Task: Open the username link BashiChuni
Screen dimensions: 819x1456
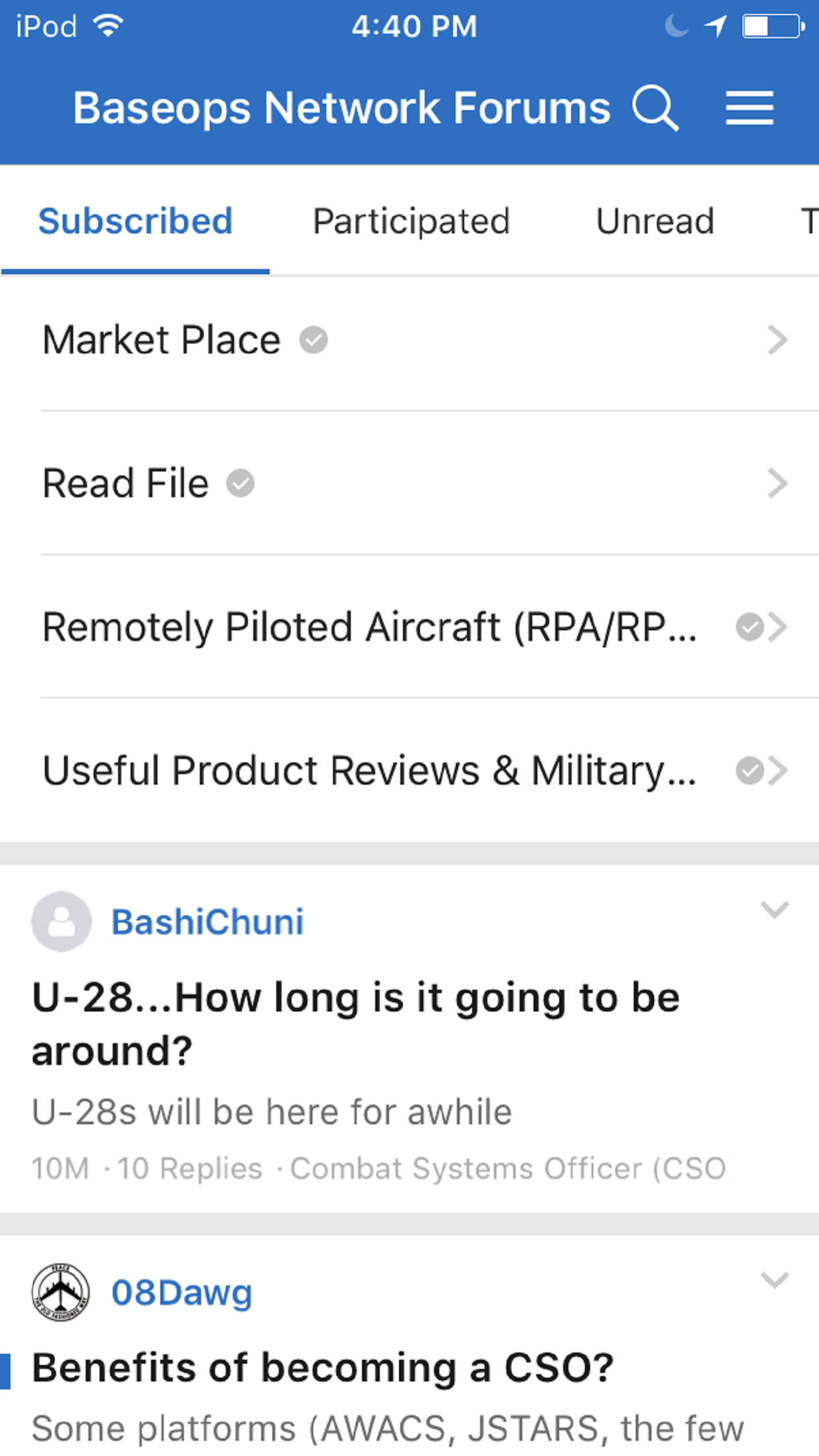Action: coord(206,921)
